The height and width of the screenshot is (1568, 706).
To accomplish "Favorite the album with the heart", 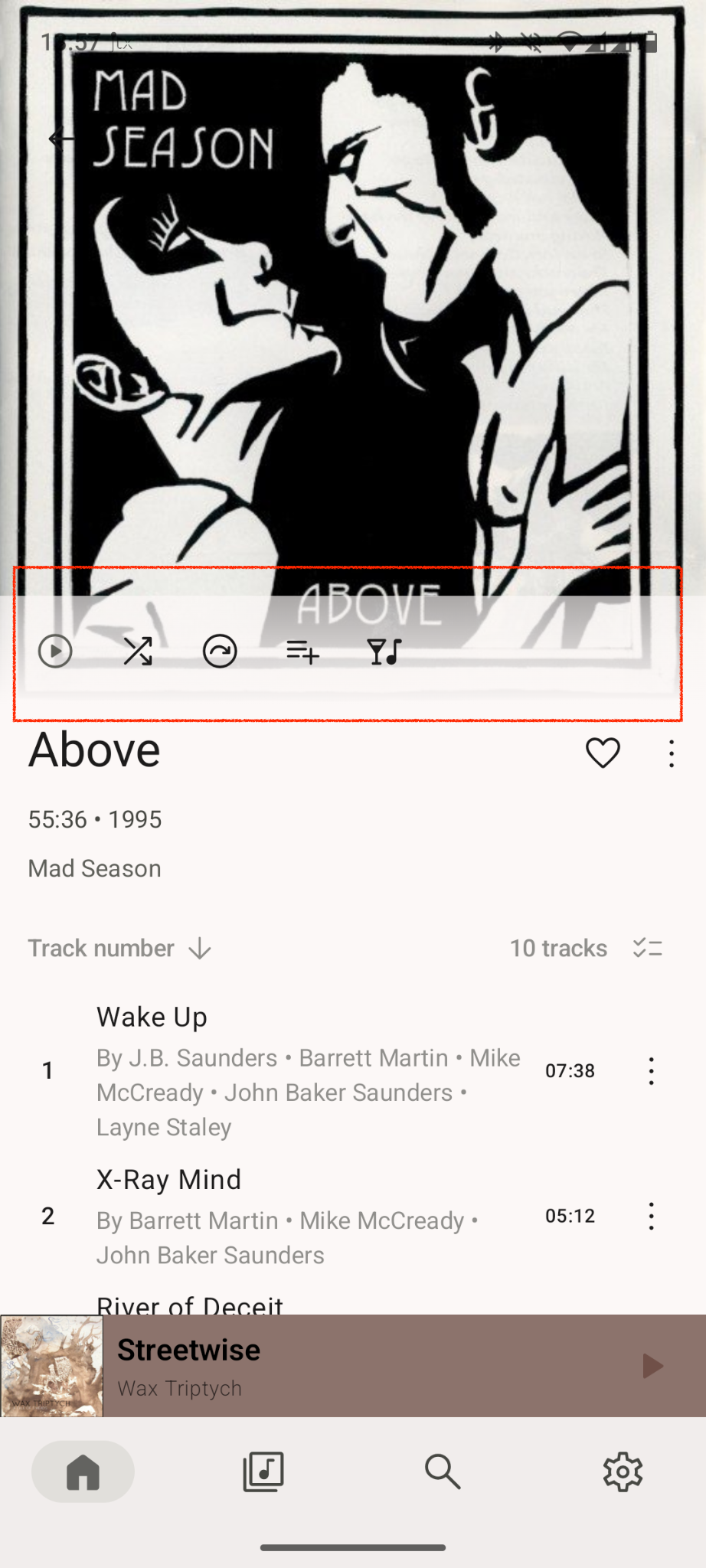I will click(x=603, y=753).
